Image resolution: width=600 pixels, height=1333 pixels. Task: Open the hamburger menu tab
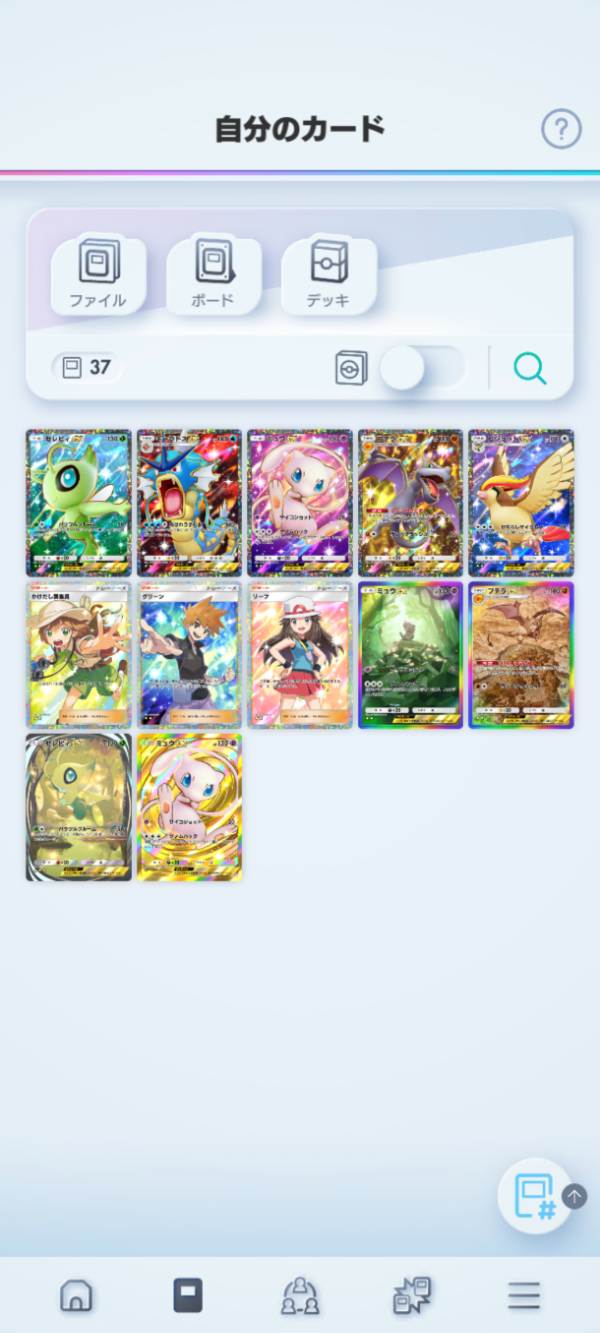click(x=523, y=1296)
